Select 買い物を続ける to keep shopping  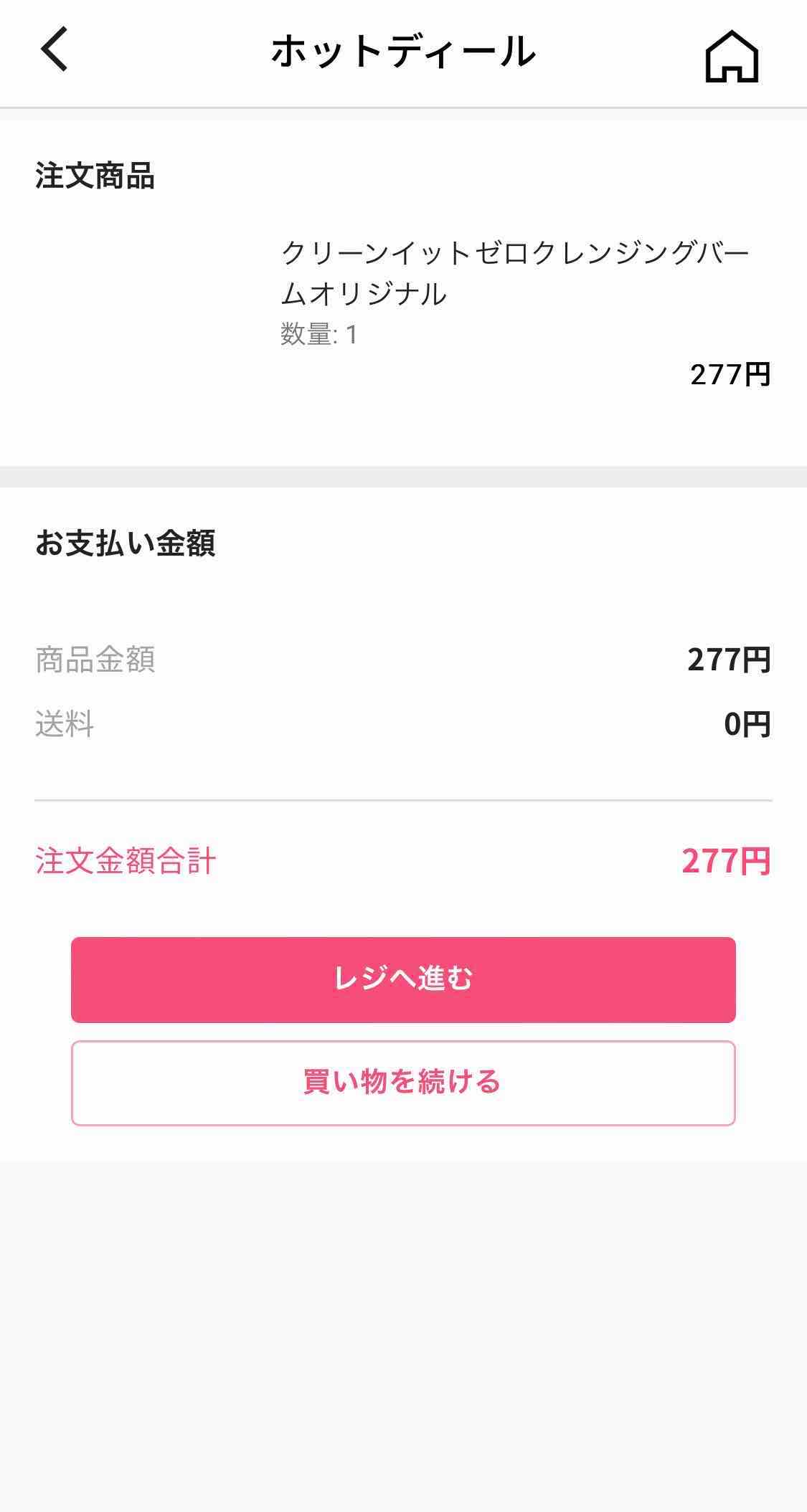click(x=403, y=1083)
